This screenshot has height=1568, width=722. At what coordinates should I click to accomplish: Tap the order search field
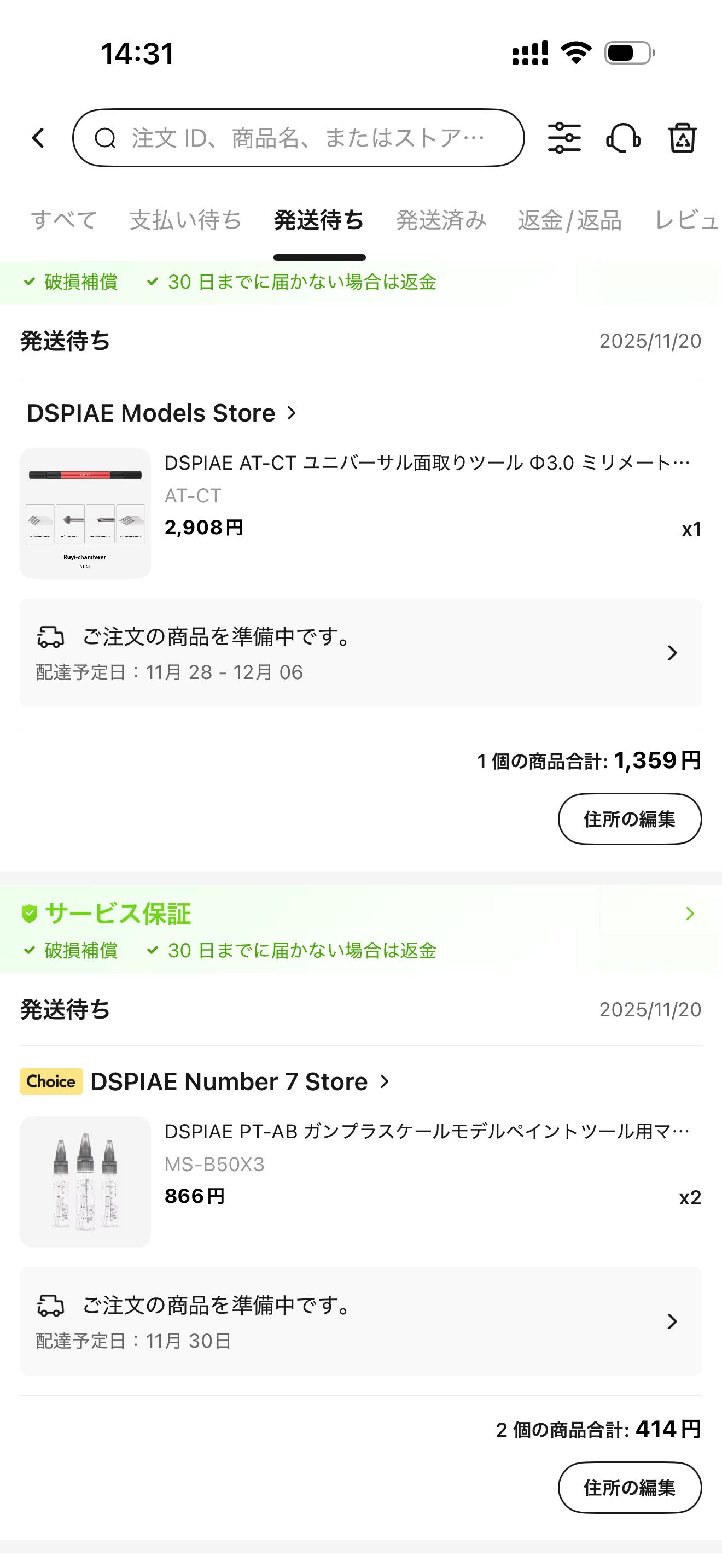[298, 138]
